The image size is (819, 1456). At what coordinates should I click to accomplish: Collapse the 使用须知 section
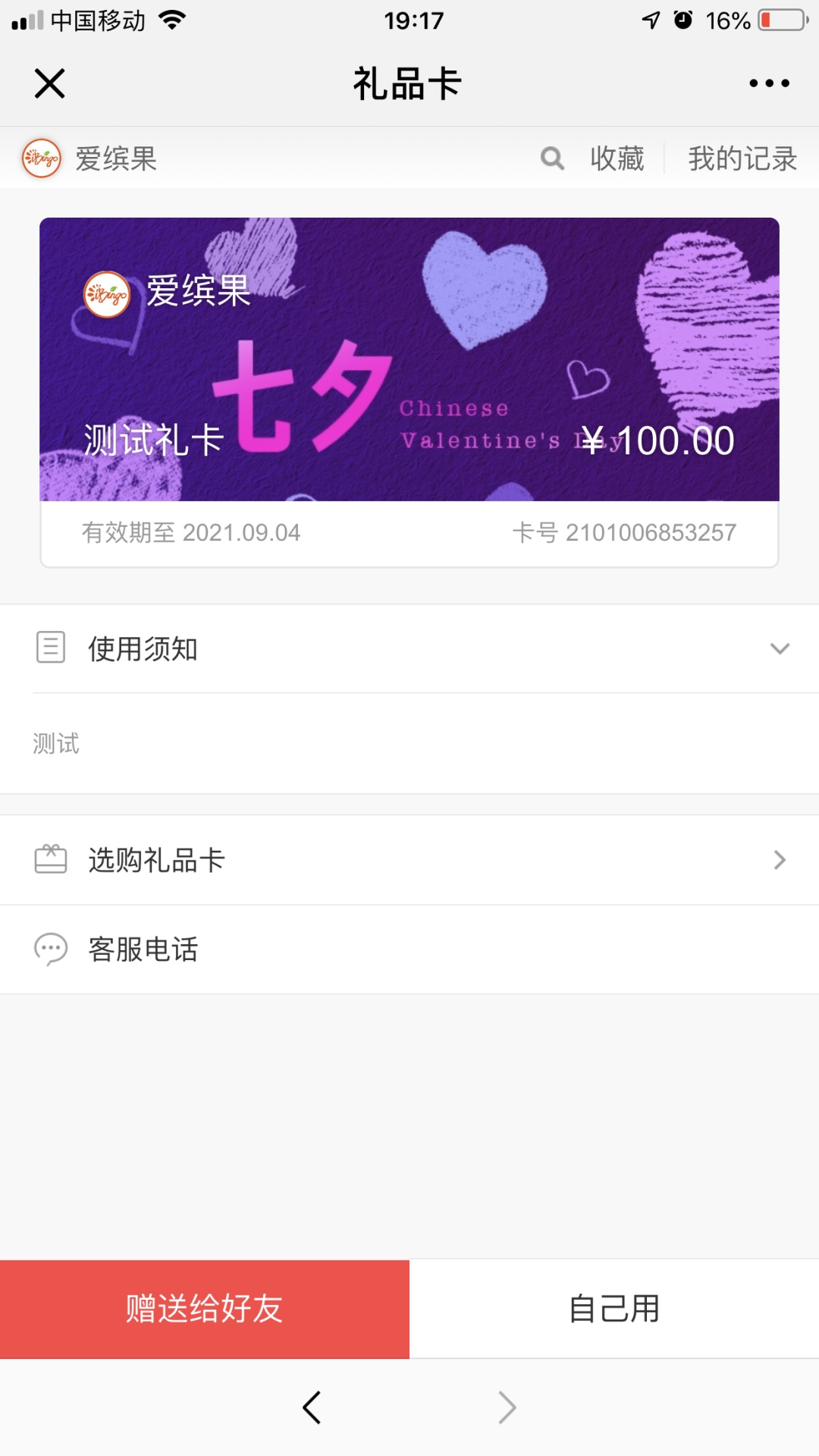tap(780, 649)
